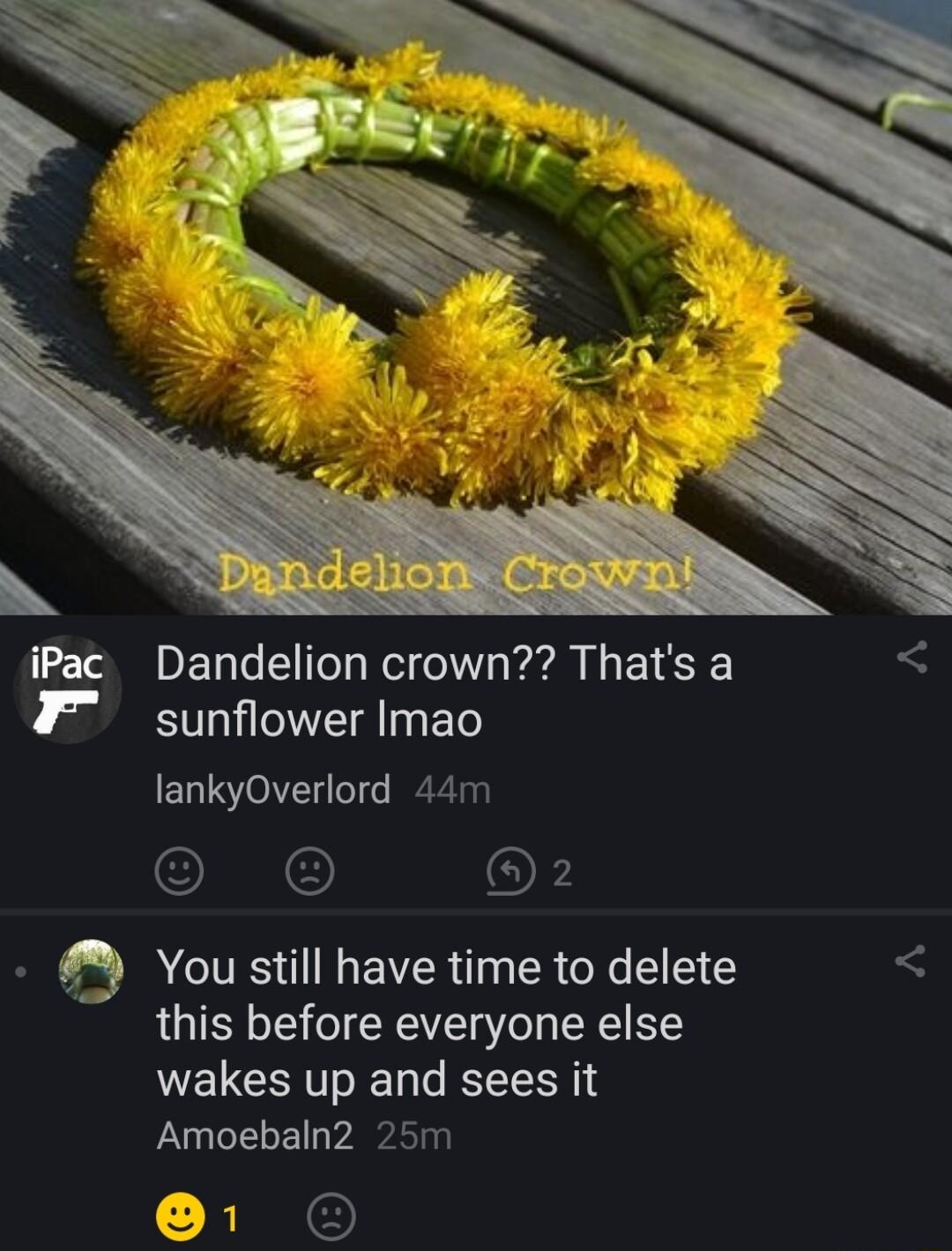Viewport: 952px width, 1251px height.
Task: Toggle the unread dot beside Amoebaln2's comment
Action: [19, 972]
